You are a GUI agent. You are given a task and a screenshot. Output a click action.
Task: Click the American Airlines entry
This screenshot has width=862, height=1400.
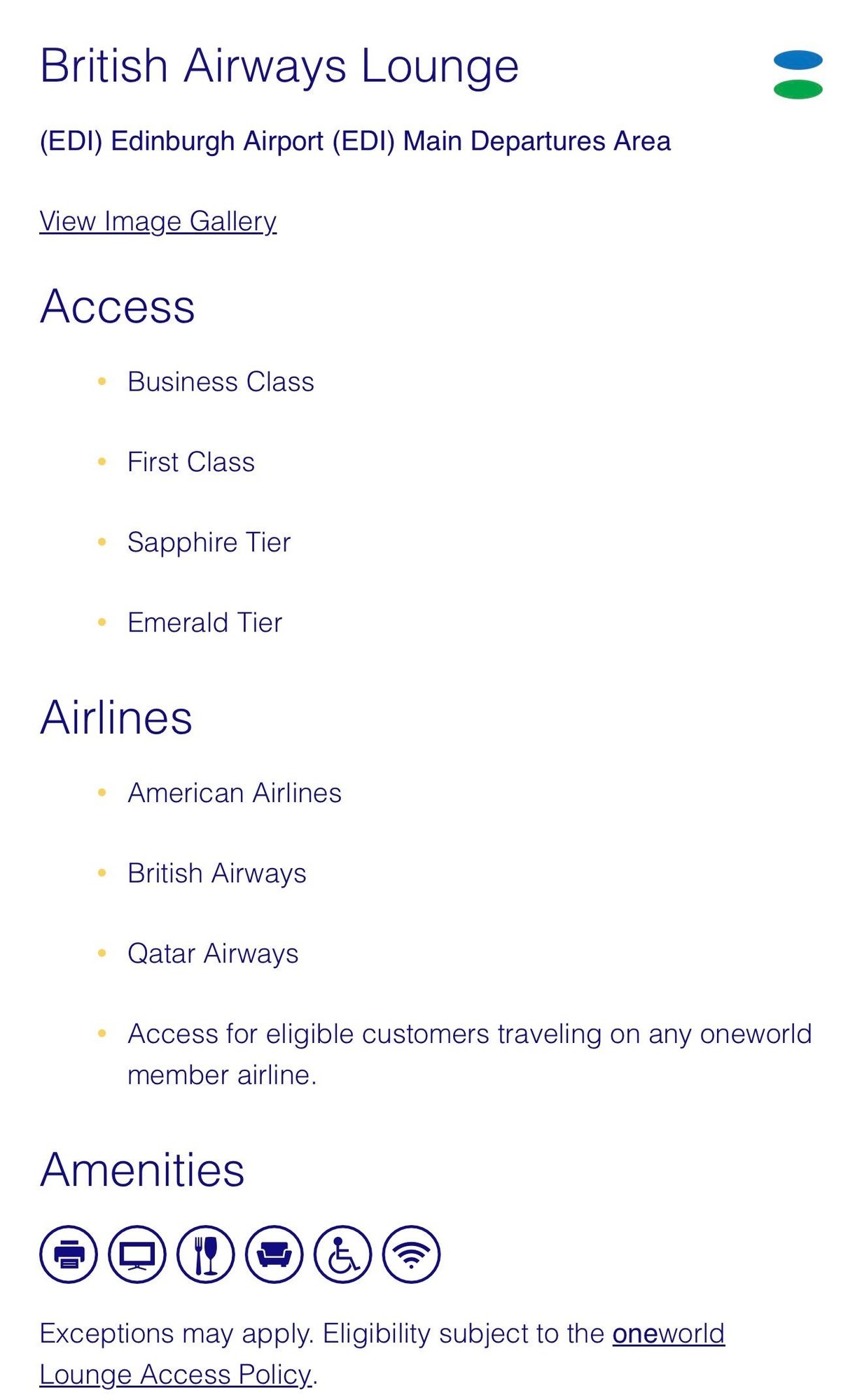235,792
